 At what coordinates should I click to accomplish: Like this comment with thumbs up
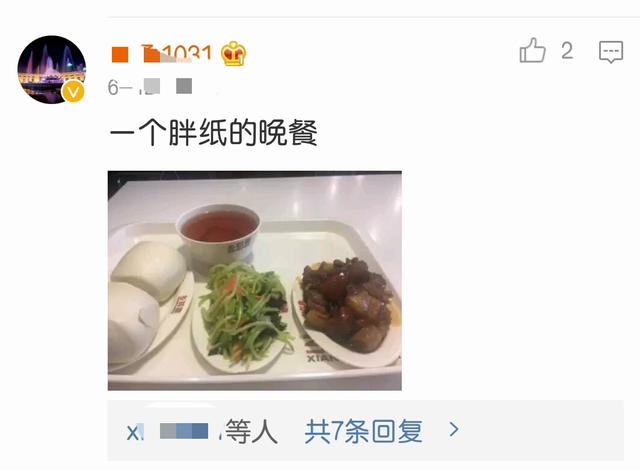pos(533,51)
